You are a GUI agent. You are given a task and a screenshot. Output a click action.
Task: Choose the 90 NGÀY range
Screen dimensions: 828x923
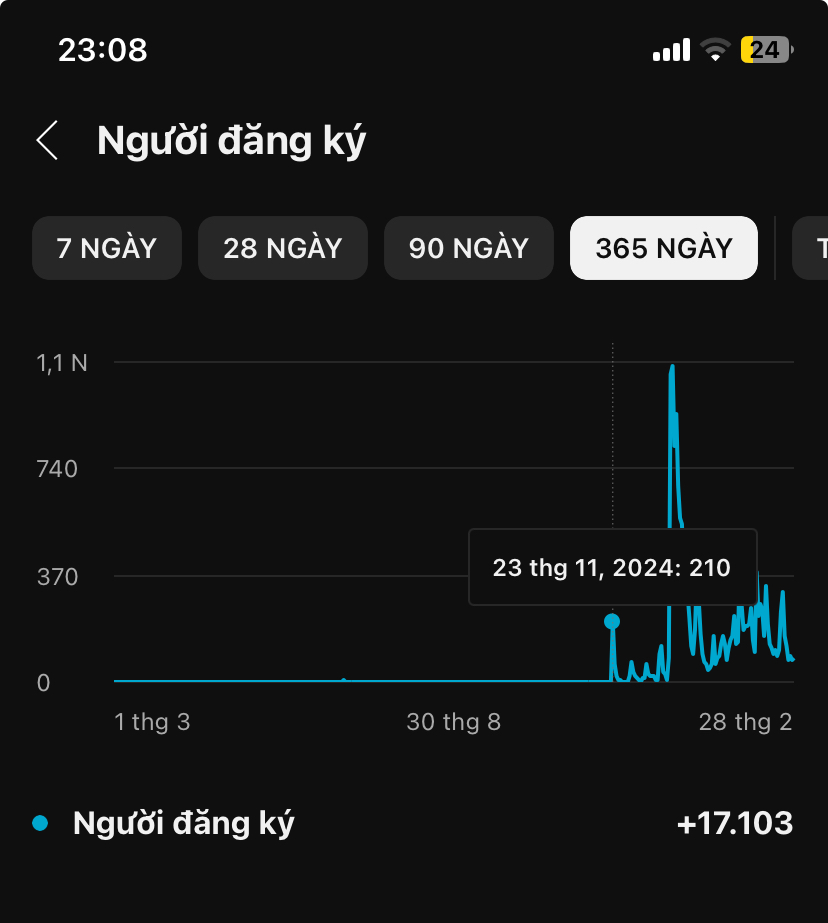(x=469, y=248)
